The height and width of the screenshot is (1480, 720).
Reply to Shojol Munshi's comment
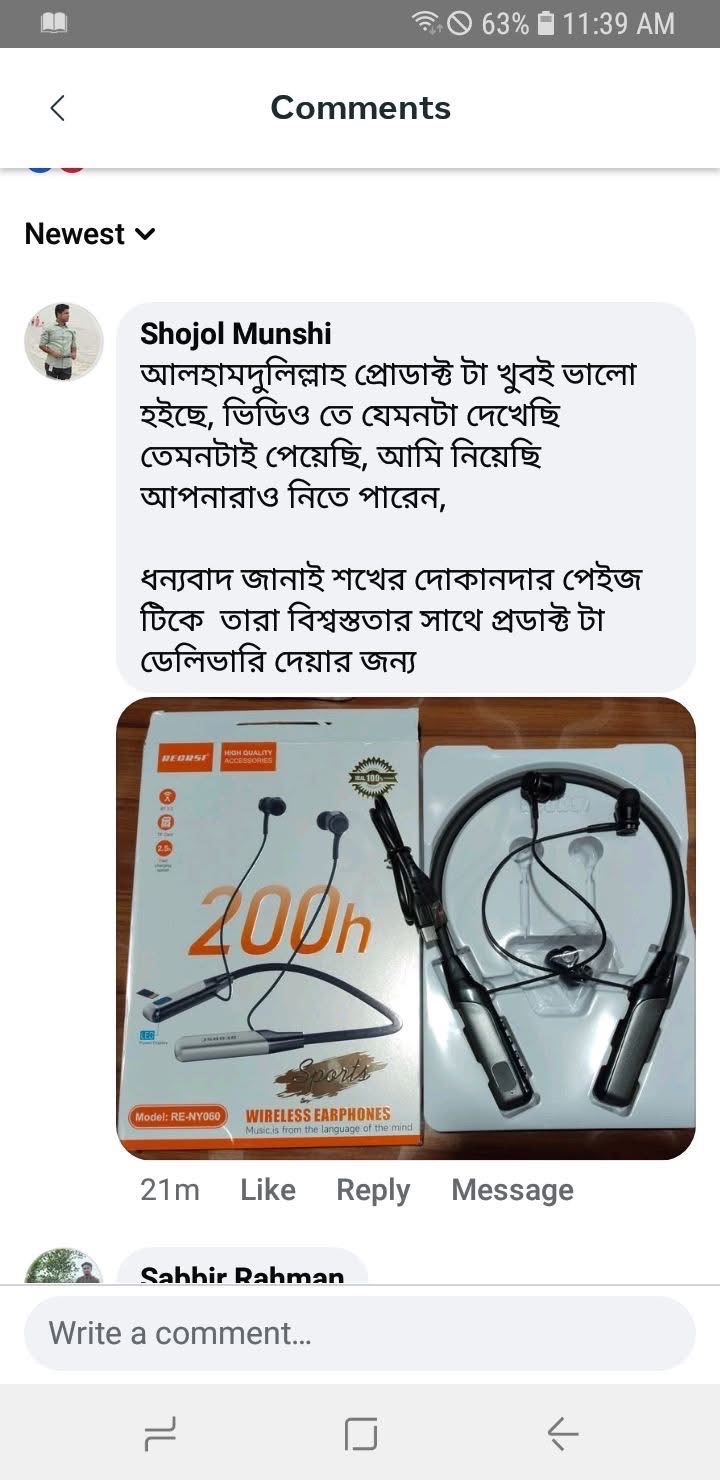[373, 1190]
